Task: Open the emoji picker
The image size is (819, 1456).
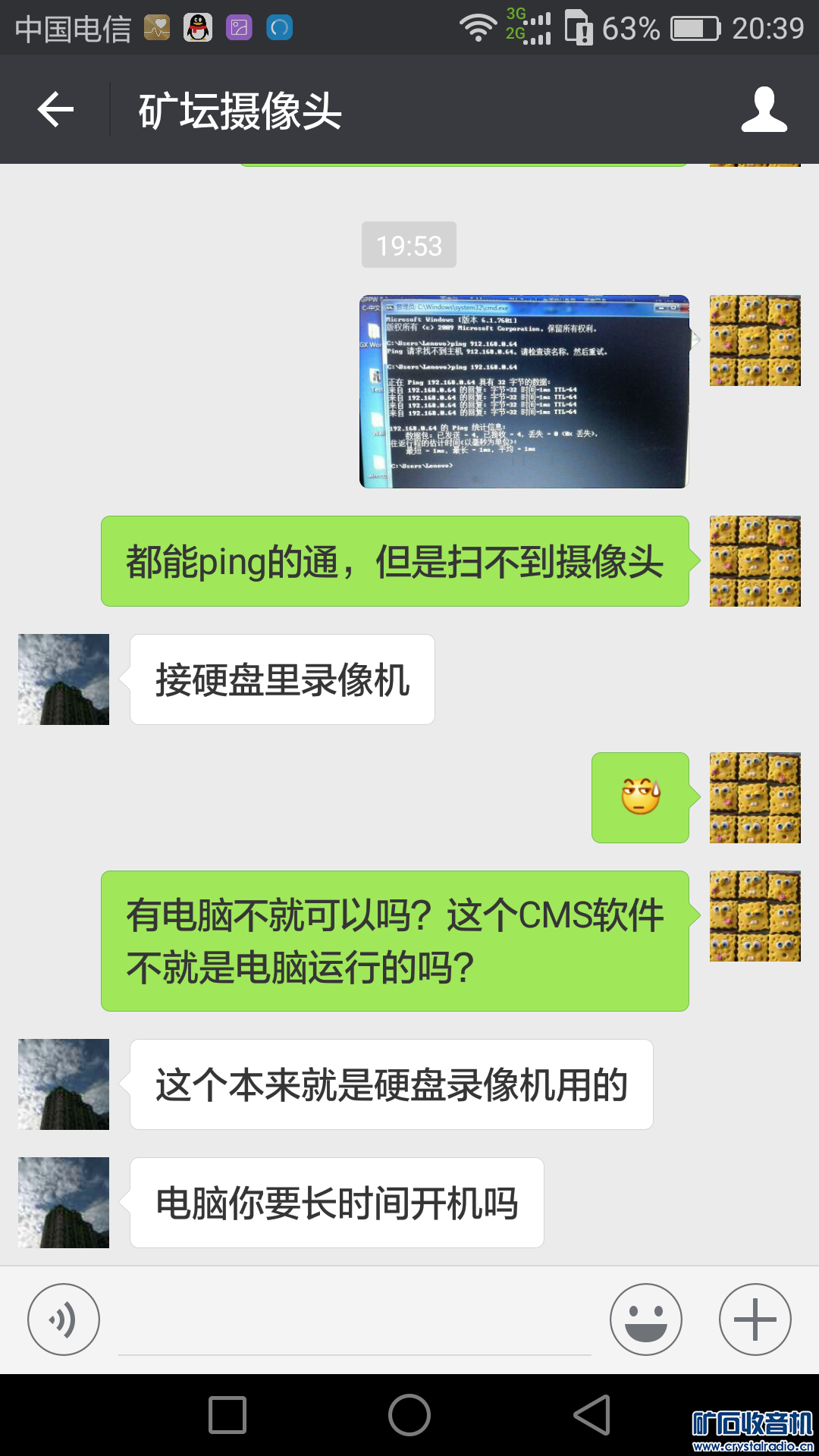Action: point(645,1319)
